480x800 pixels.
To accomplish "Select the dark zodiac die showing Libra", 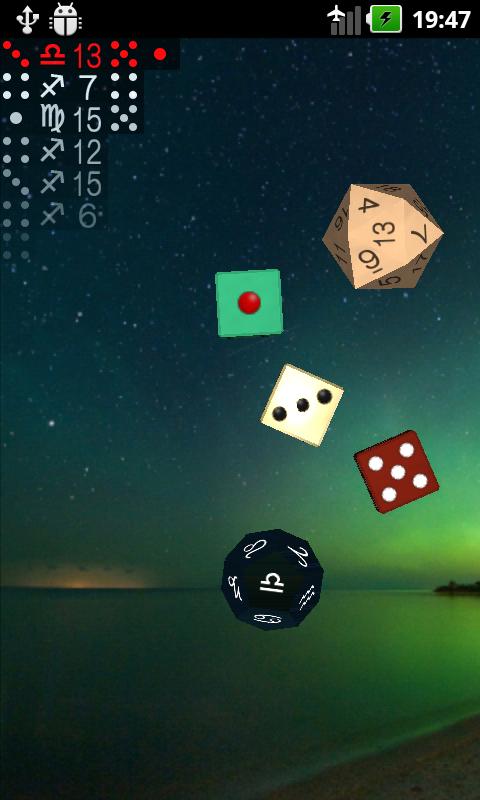I will coord(273,580).
